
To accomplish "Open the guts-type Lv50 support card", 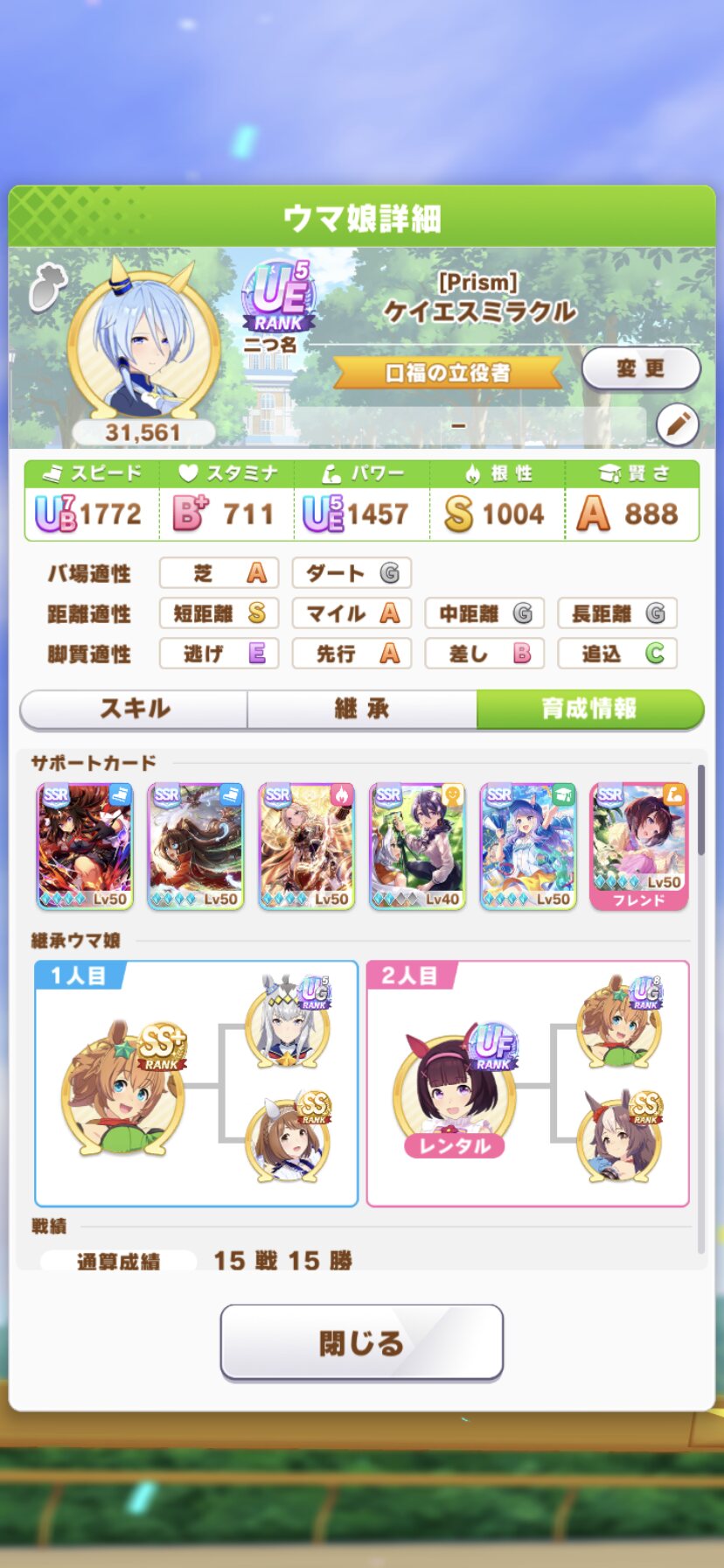I will tap(306, 846).
